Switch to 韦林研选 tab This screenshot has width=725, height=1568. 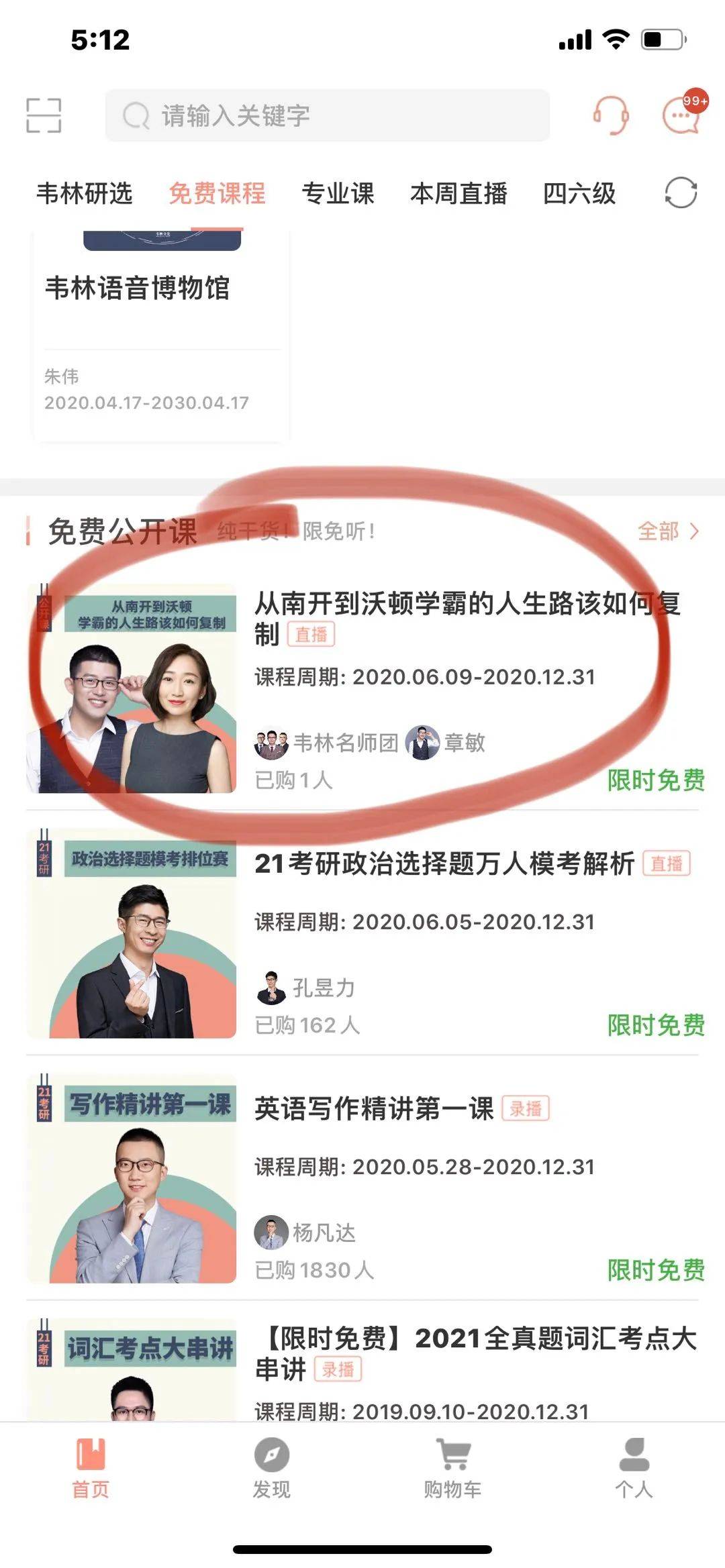click(85, 193)
